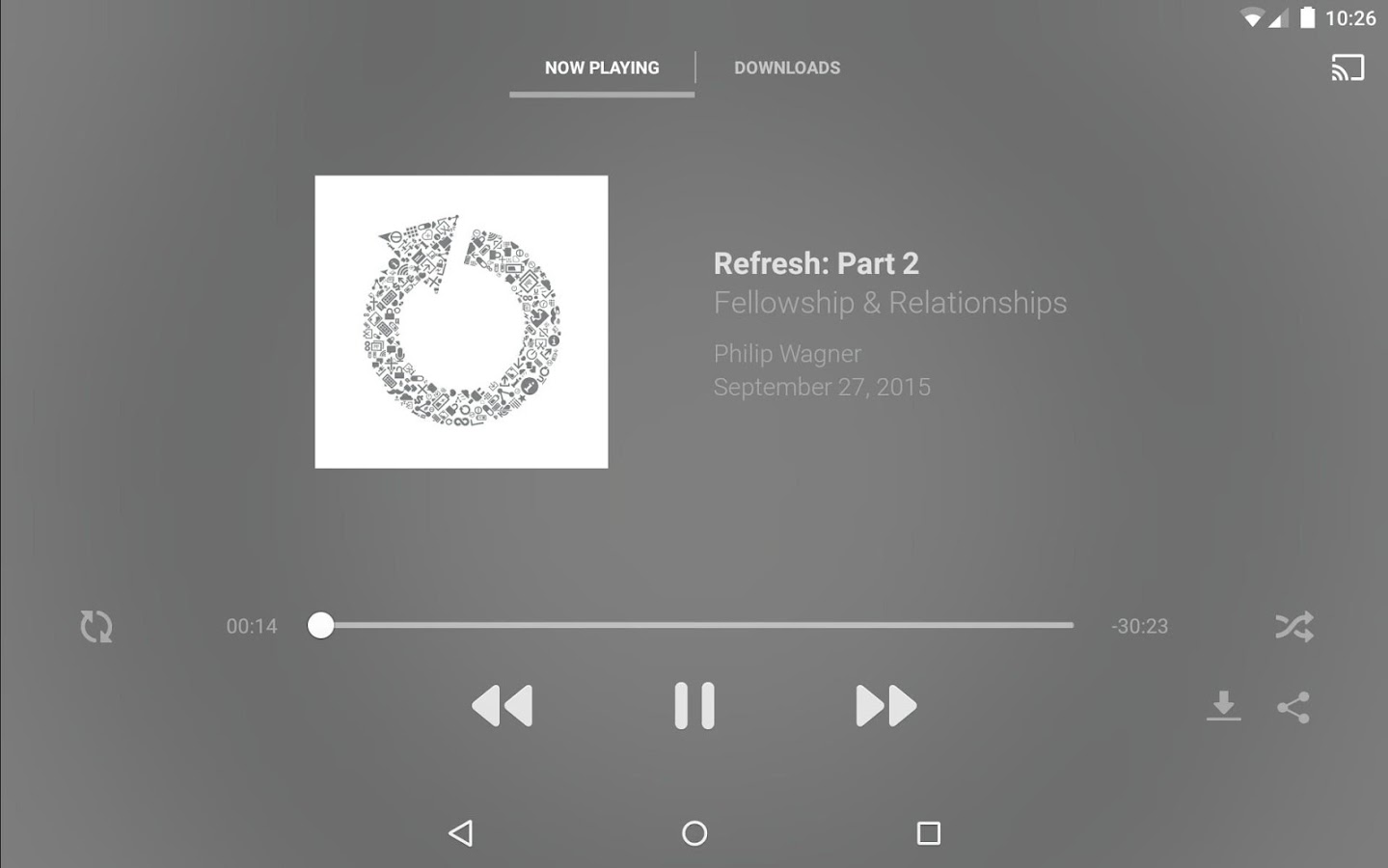Switch to the Downloads tab
Screen dimensions: 1388x868
(787, 68)
